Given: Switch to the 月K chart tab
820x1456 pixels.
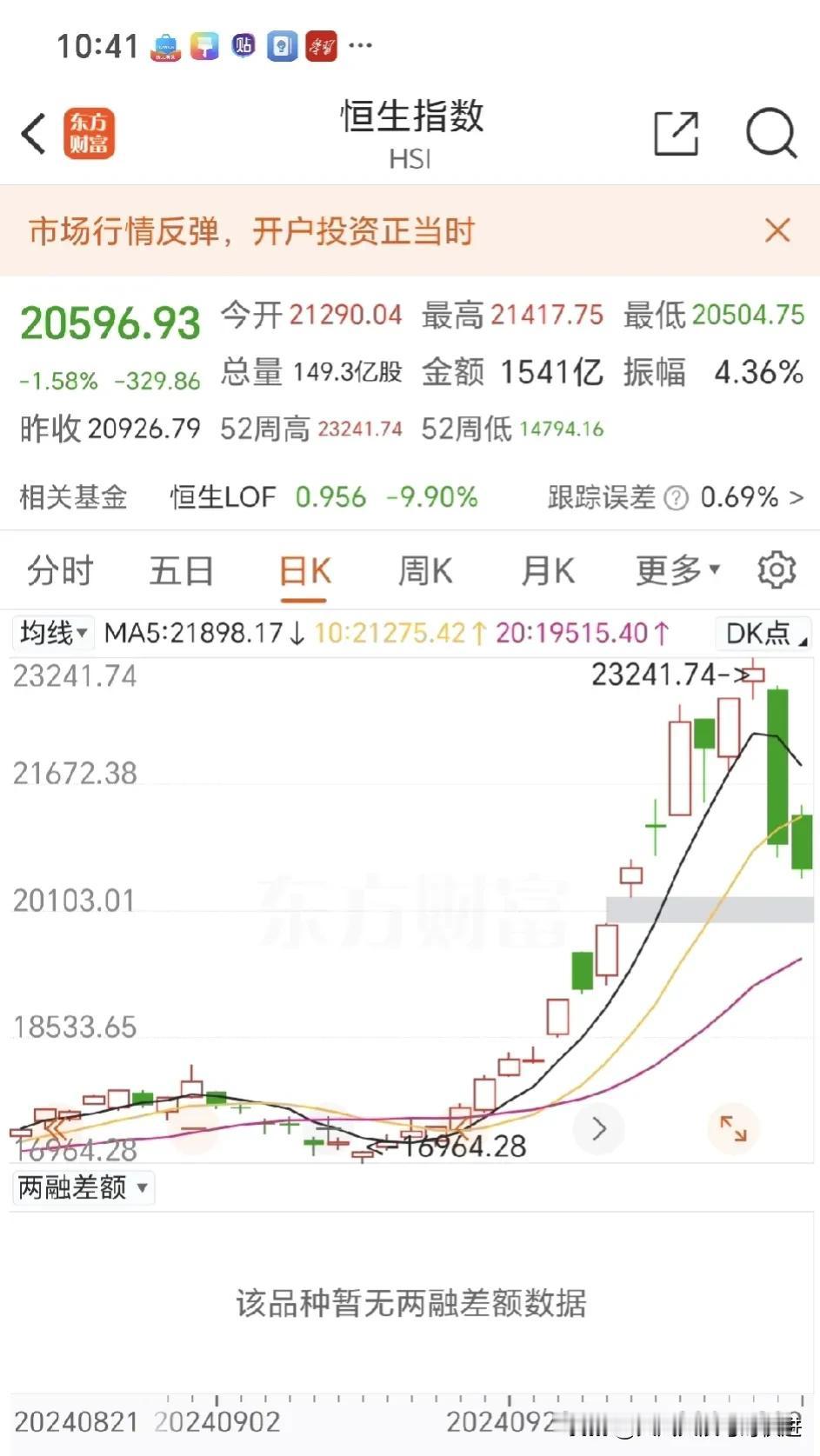Looking at the screenshot, I should (x=547, y=571).
